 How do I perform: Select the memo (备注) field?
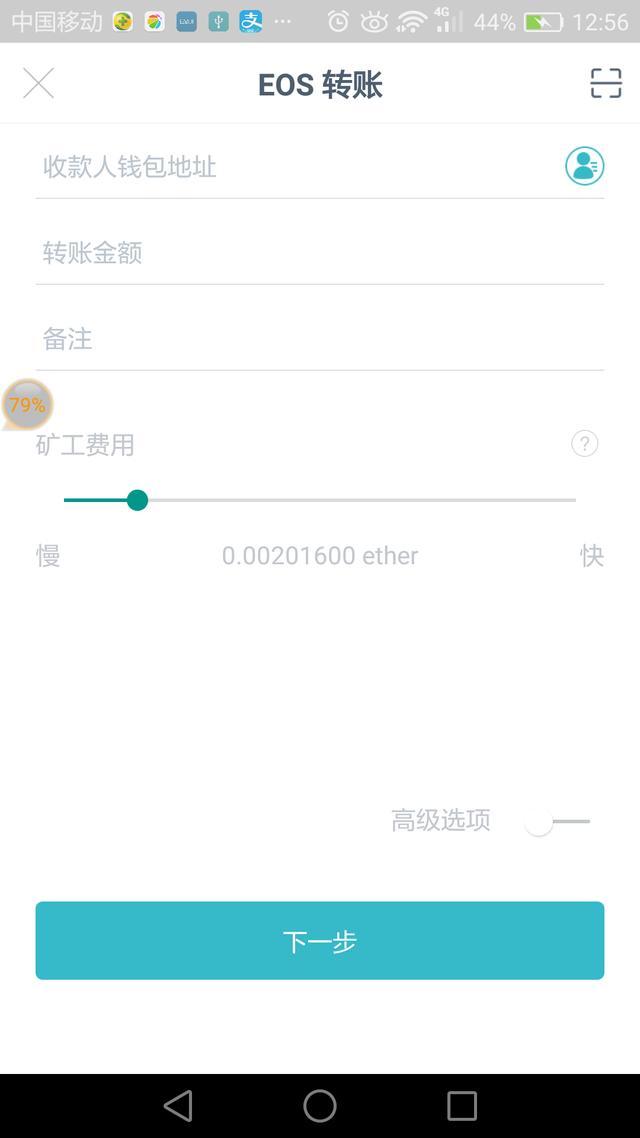320,339
